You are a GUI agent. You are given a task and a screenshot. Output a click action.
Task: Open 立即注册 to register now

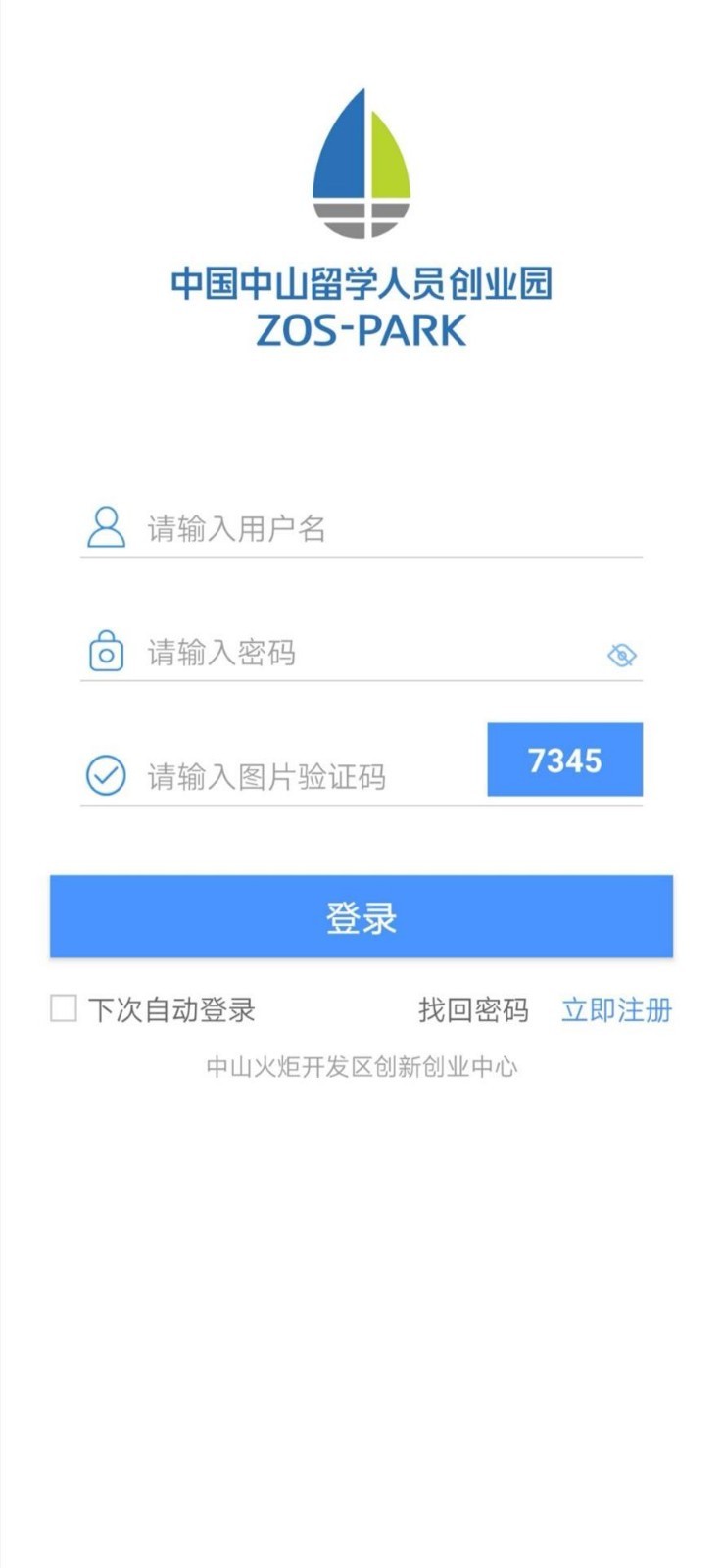(x=617, y=1009)
